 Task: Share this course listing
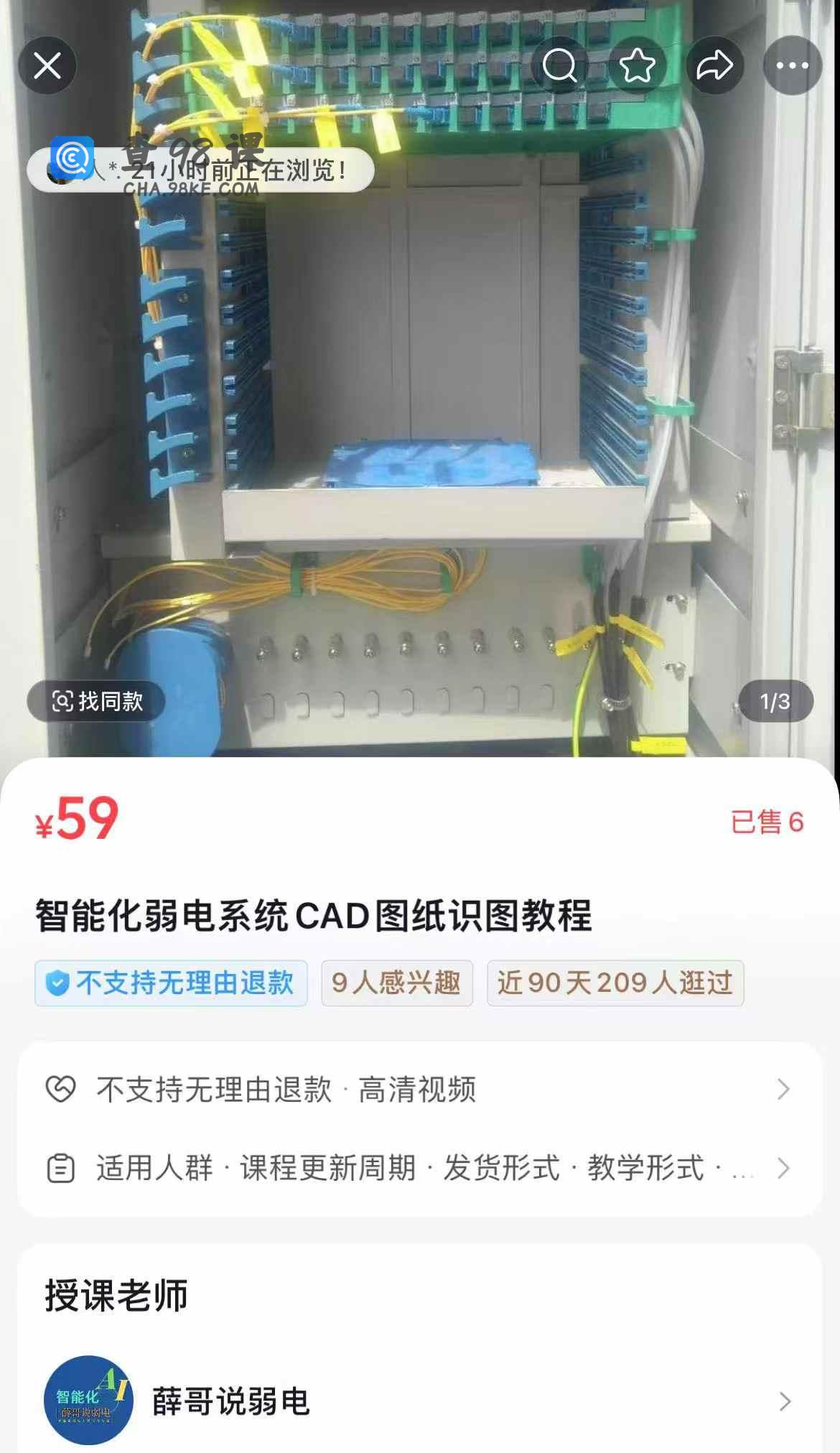(714, 66)
